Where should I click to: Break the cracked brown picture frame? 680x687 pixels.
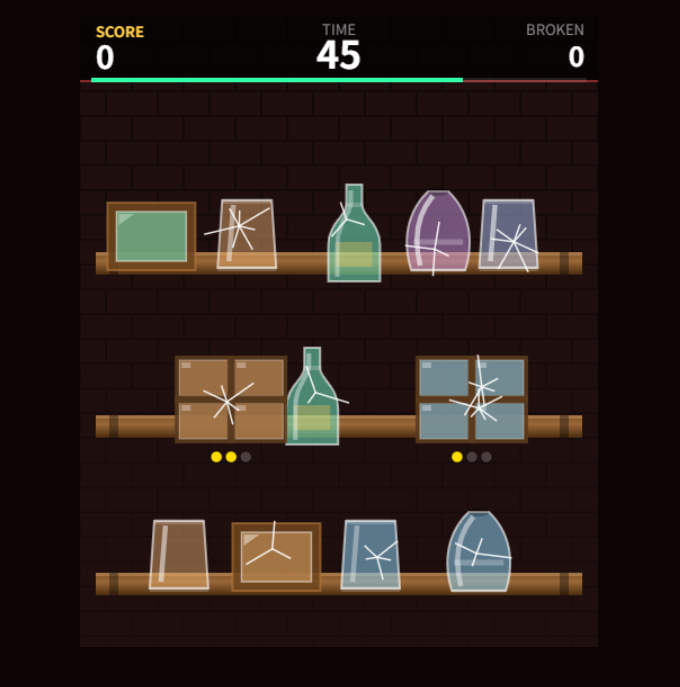(x=276, y=556)
